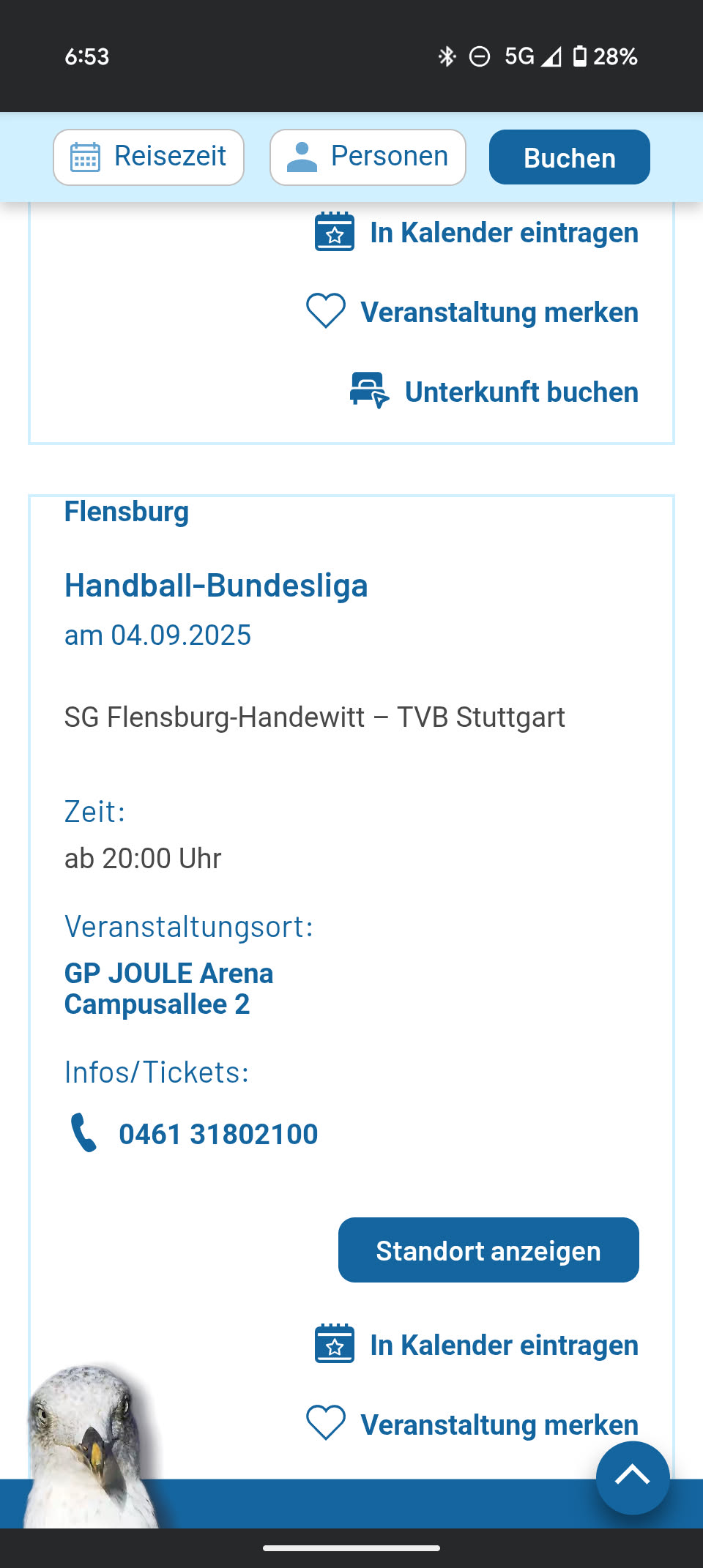Show location with Standort anzeigen

[x=488, y=1250]
